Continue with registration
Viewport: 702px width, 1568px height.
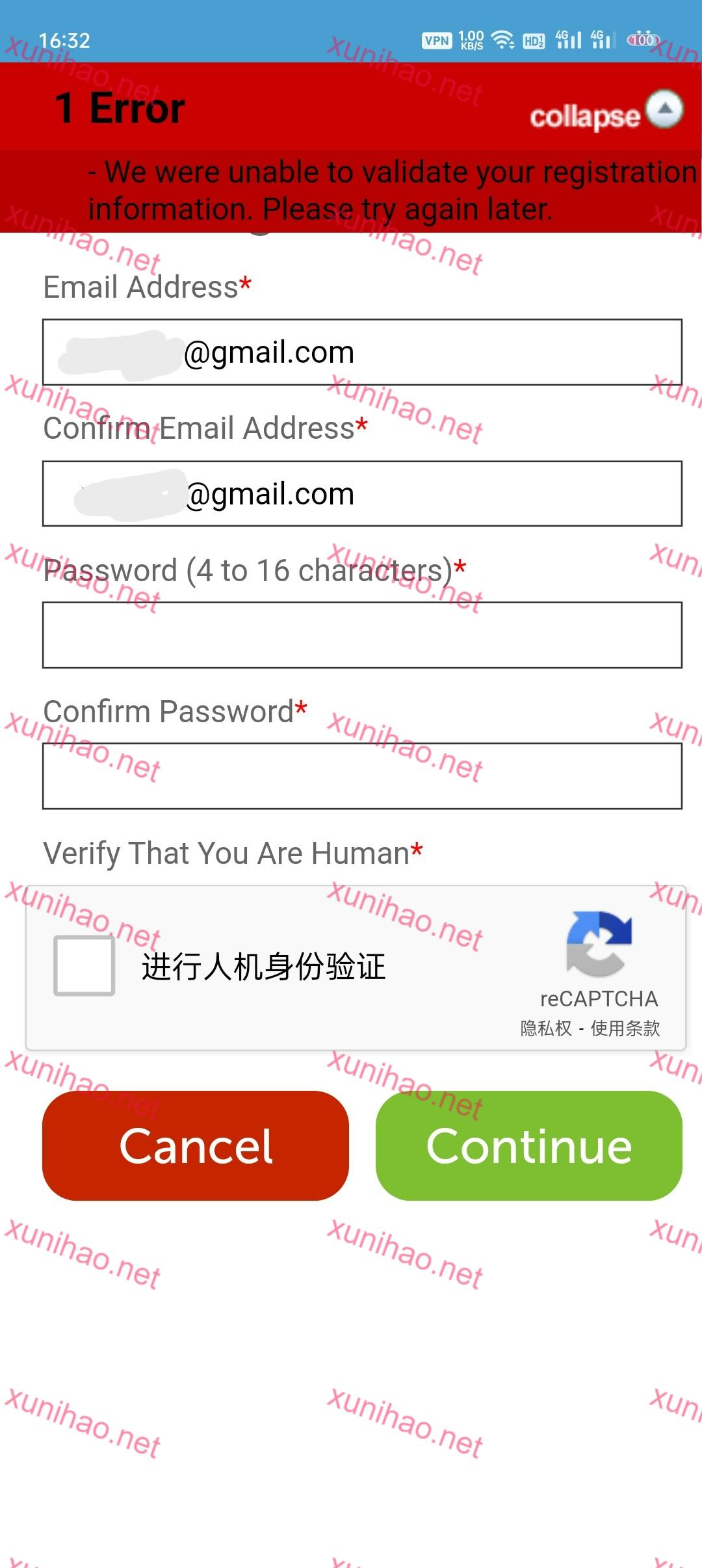pos(529,1145)
